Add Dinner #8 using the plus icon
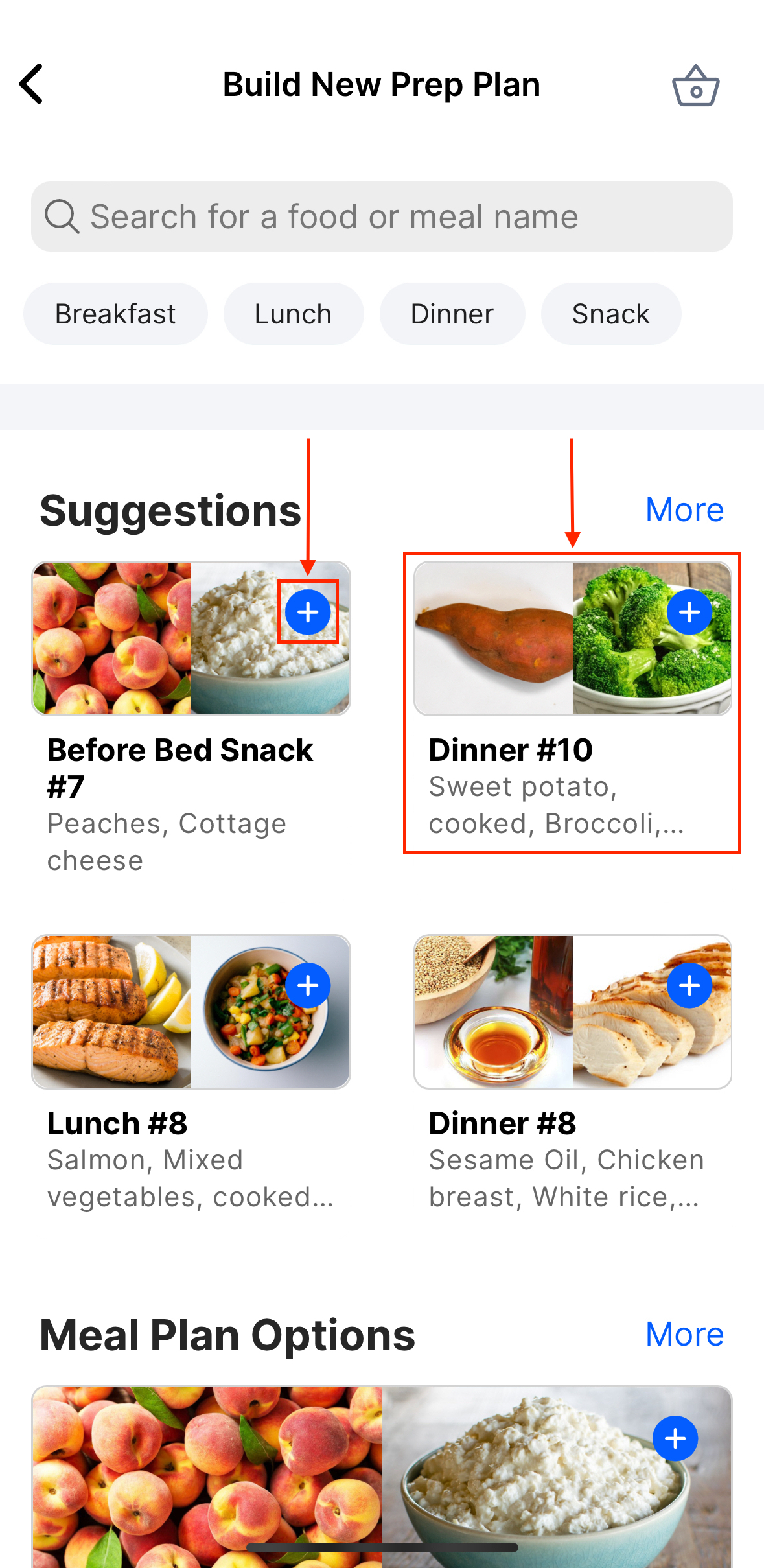 click(689, 985)
